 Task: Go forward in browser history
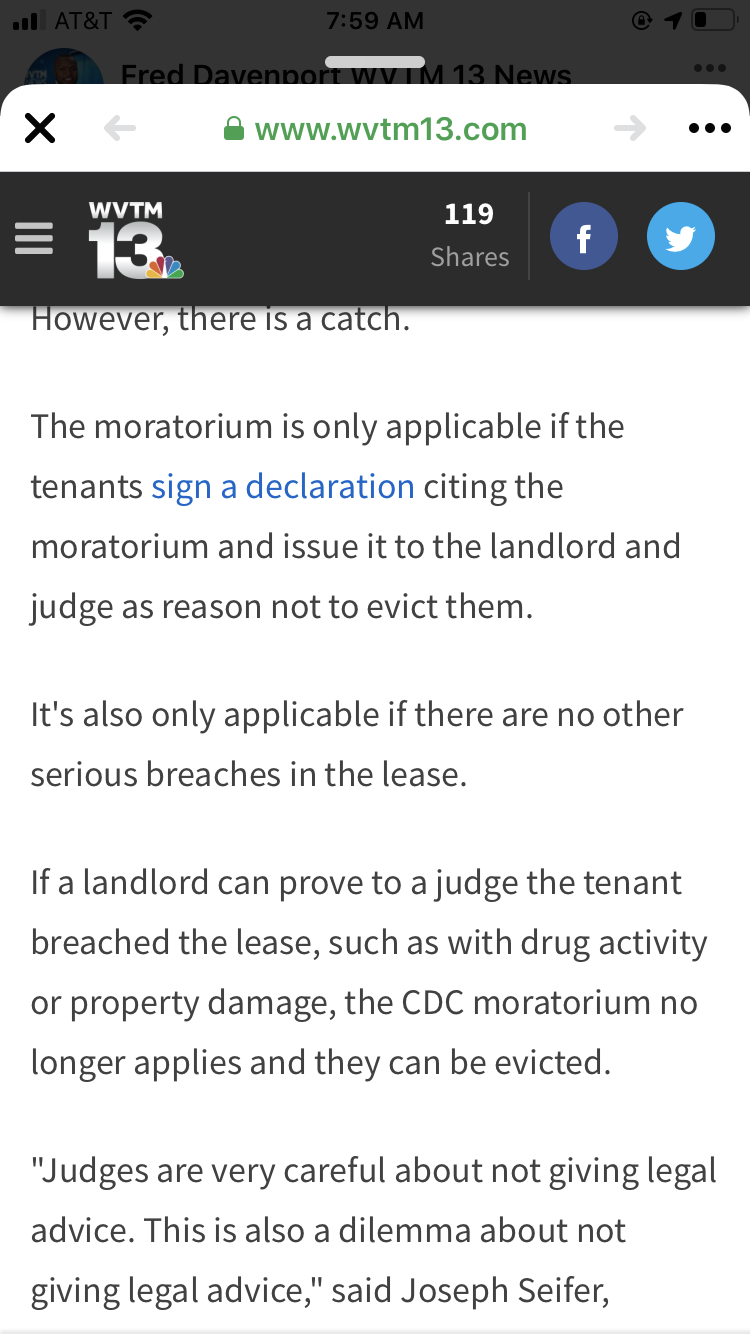click(x=630, y=129)
